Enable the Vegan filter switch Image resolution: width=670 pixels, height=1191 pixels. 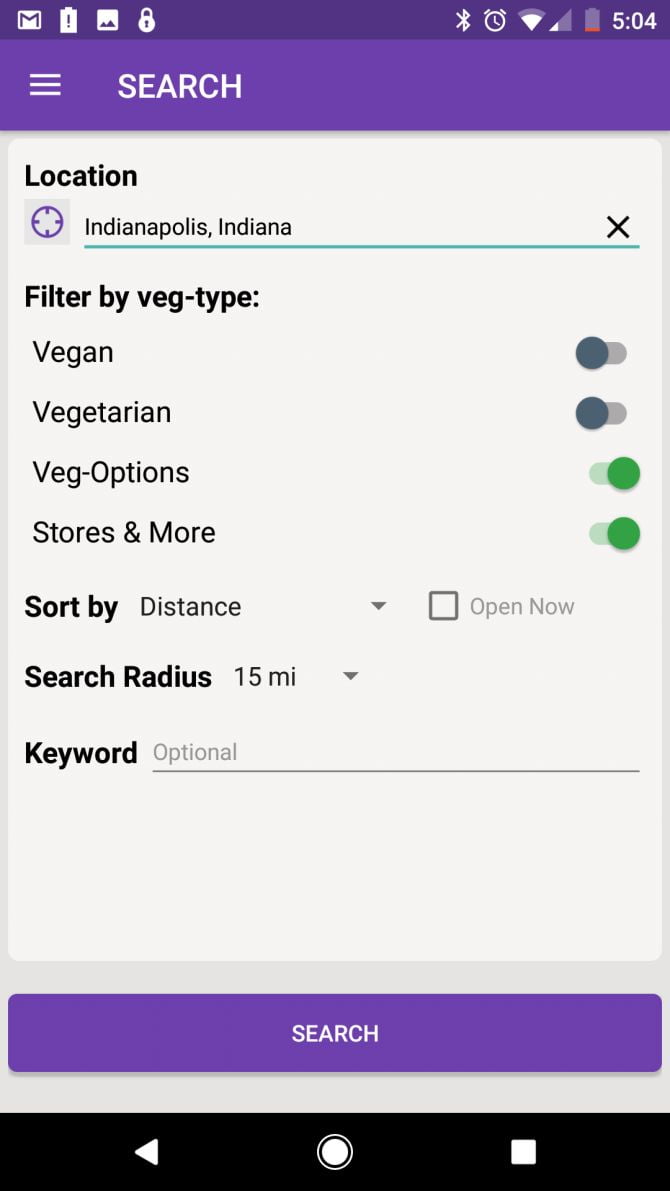pos(601,353)
